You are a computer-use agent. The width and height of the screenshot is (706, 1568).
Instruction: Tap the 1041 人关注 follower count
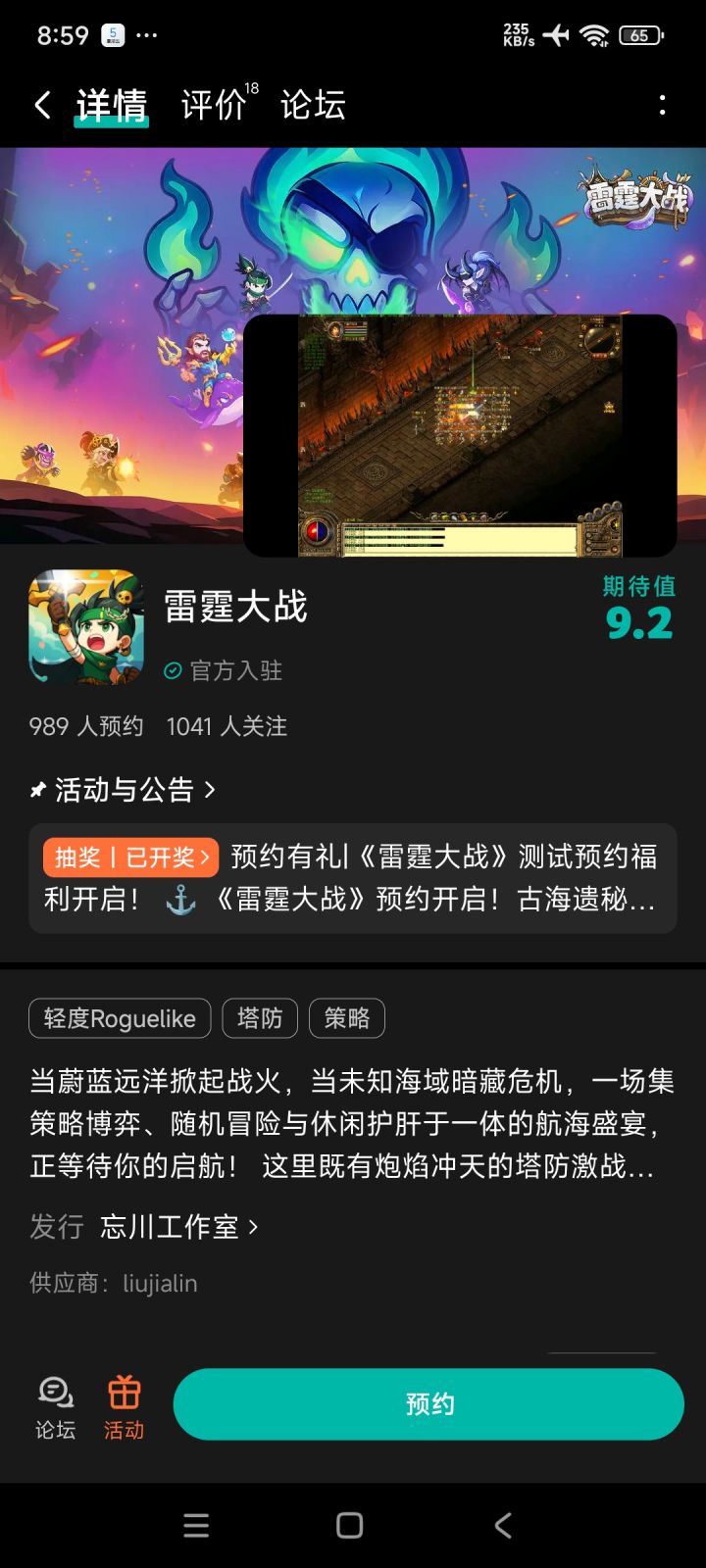click(x=226, y=726)
